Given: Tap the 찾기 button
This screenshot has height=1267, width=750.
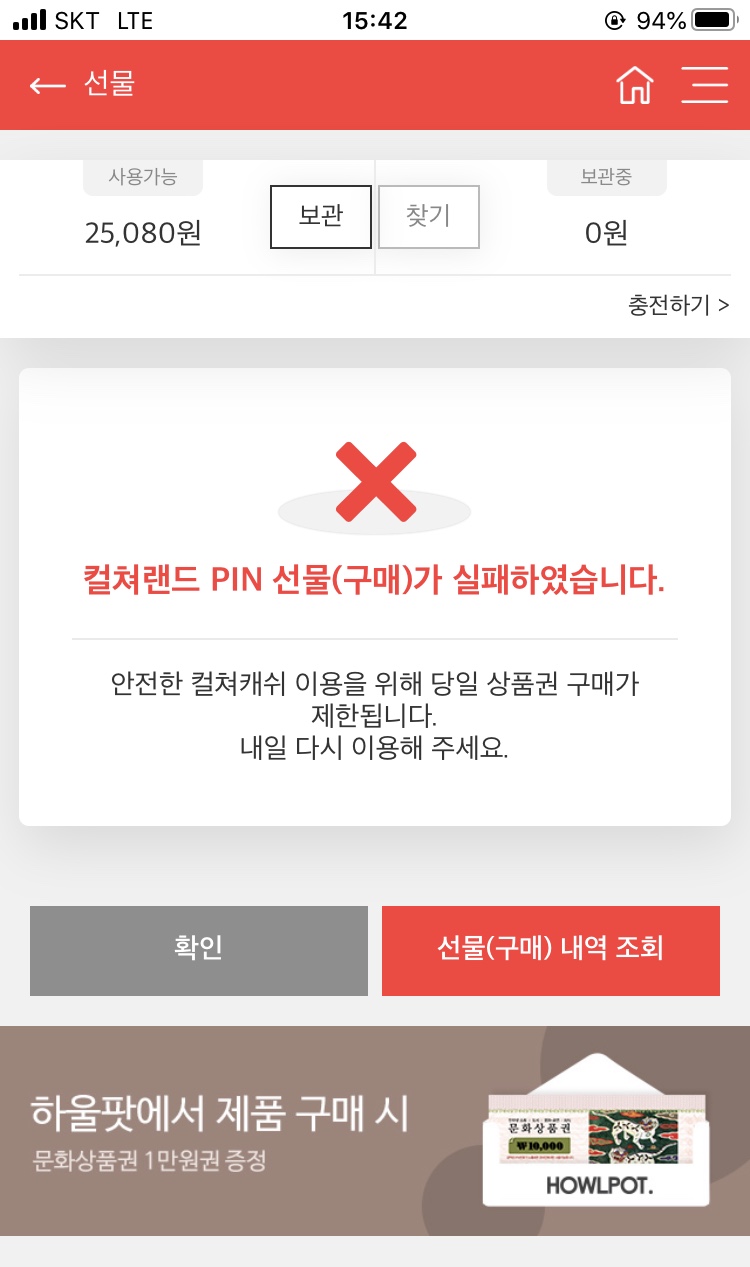Looking at the screenshot, I should pyautogui.click(x=428, y=217).
